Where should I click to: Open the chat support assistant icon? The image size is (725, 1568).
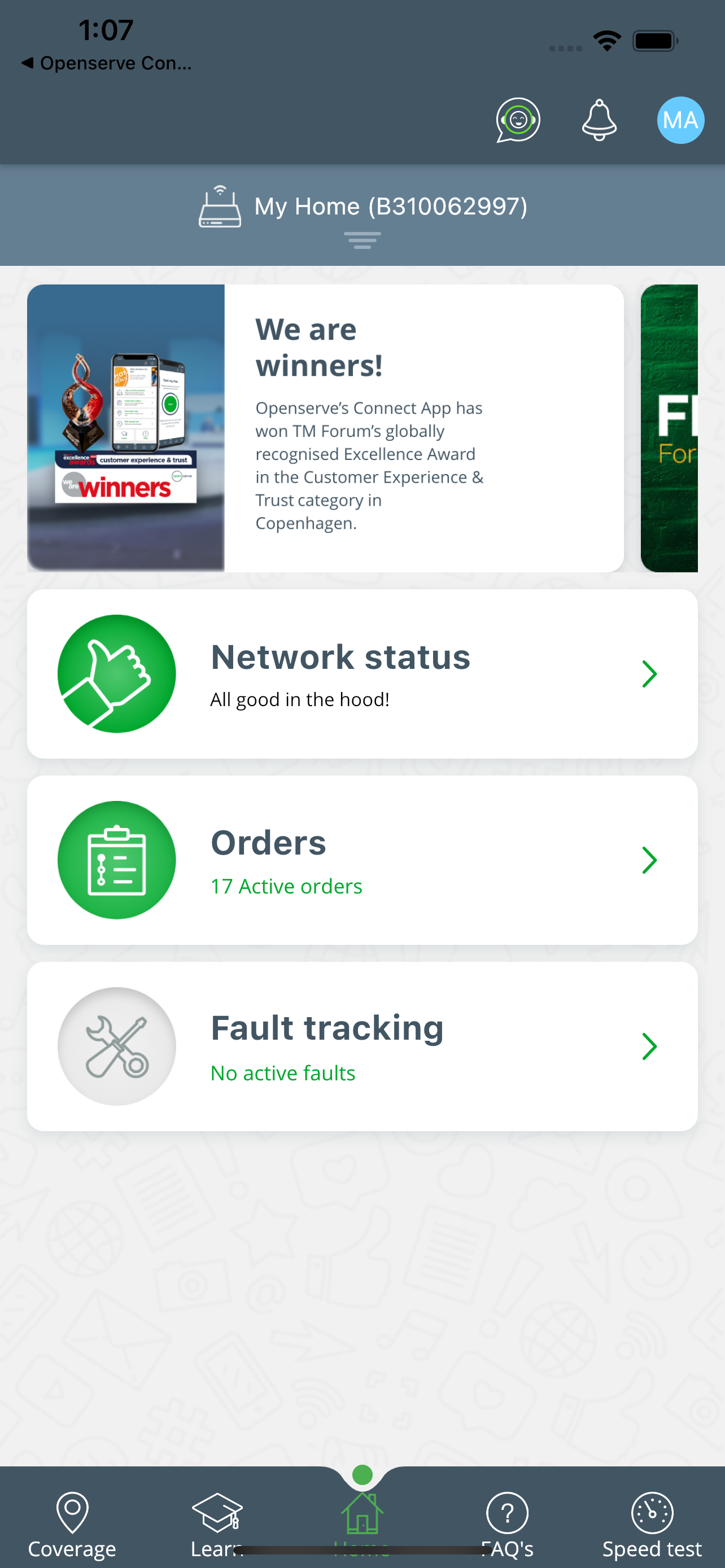(x=517, y=120)
